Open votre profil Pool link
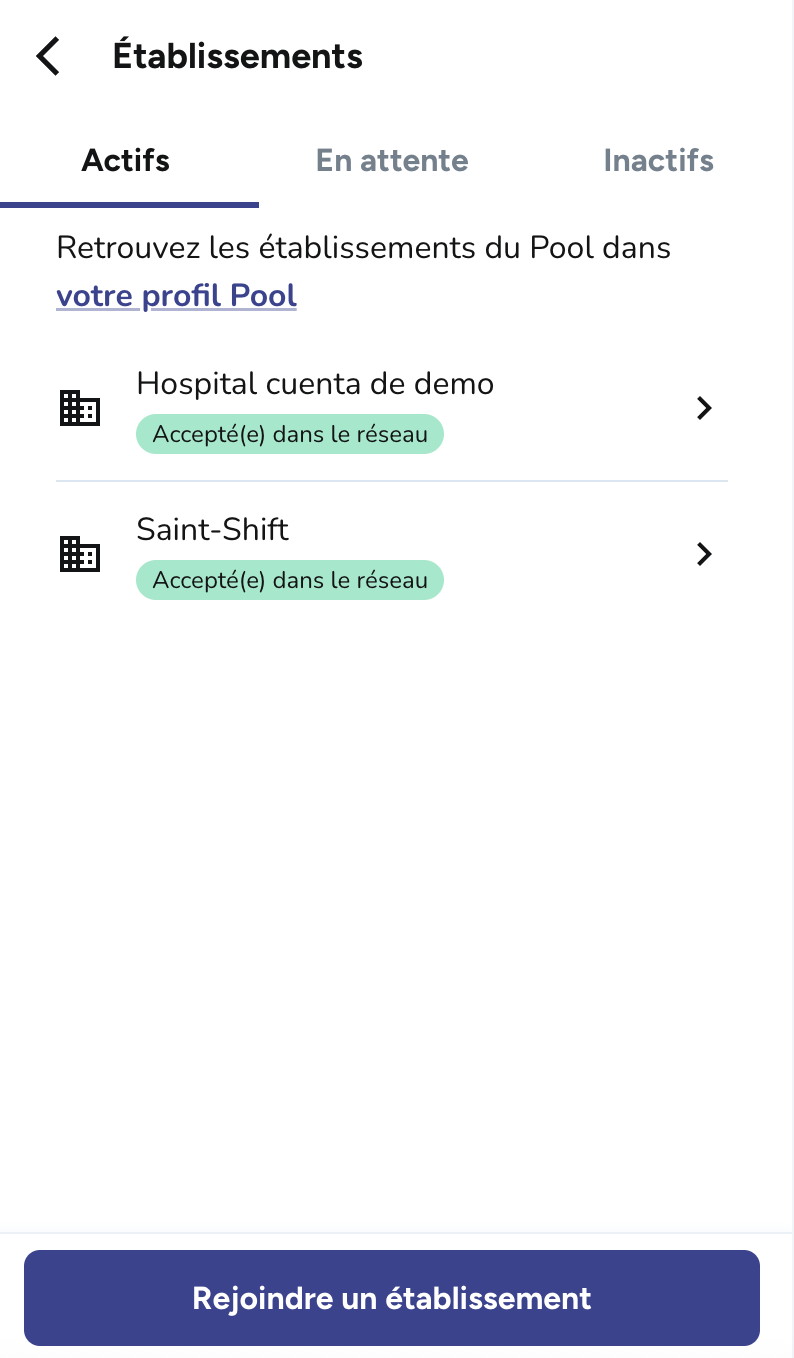Image resolution: width=794 pixels, height=1358 pixels. pos(176,295)
